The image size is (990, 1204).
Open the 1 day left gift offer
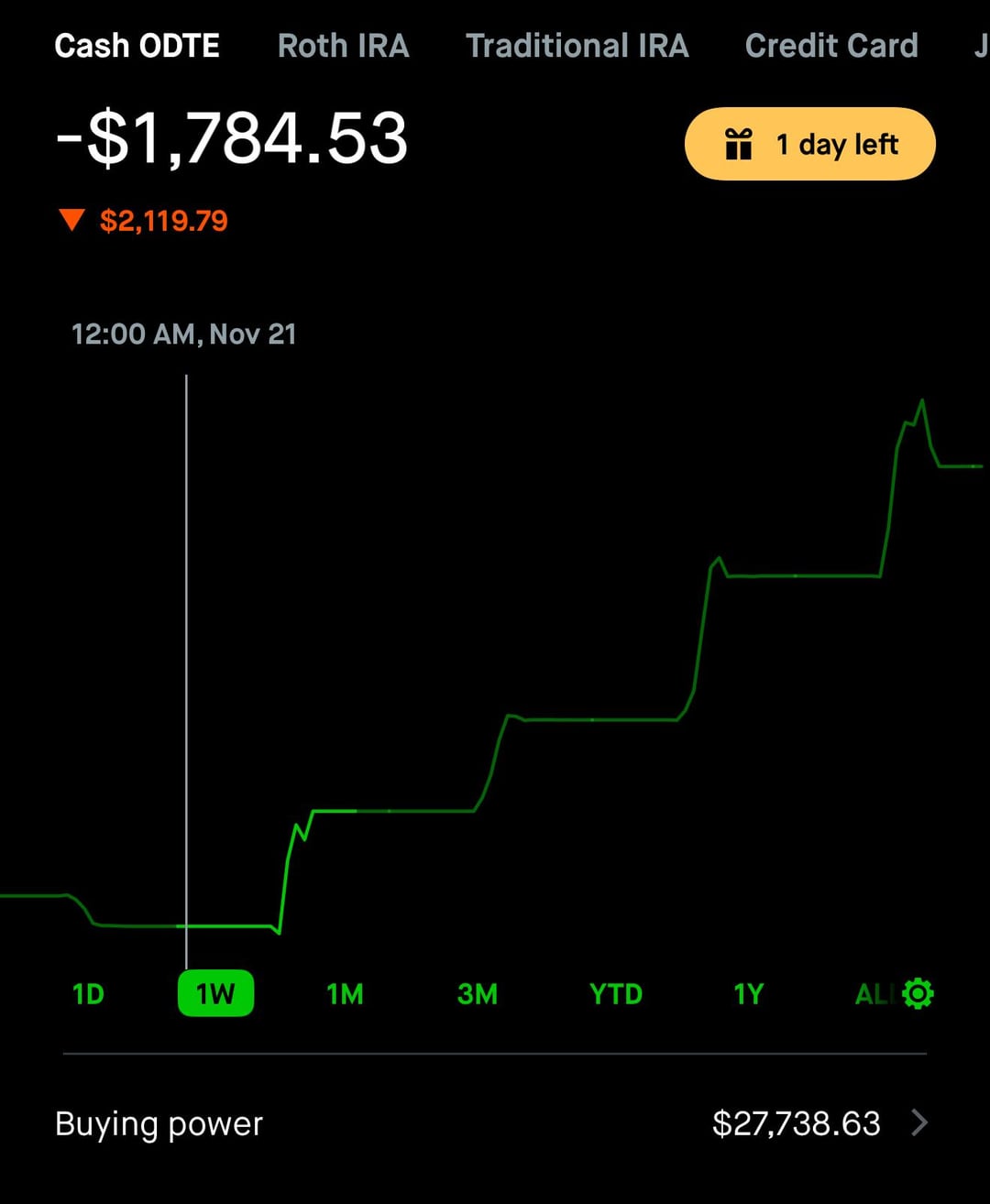pyautogui.click(x=809, y=144)
